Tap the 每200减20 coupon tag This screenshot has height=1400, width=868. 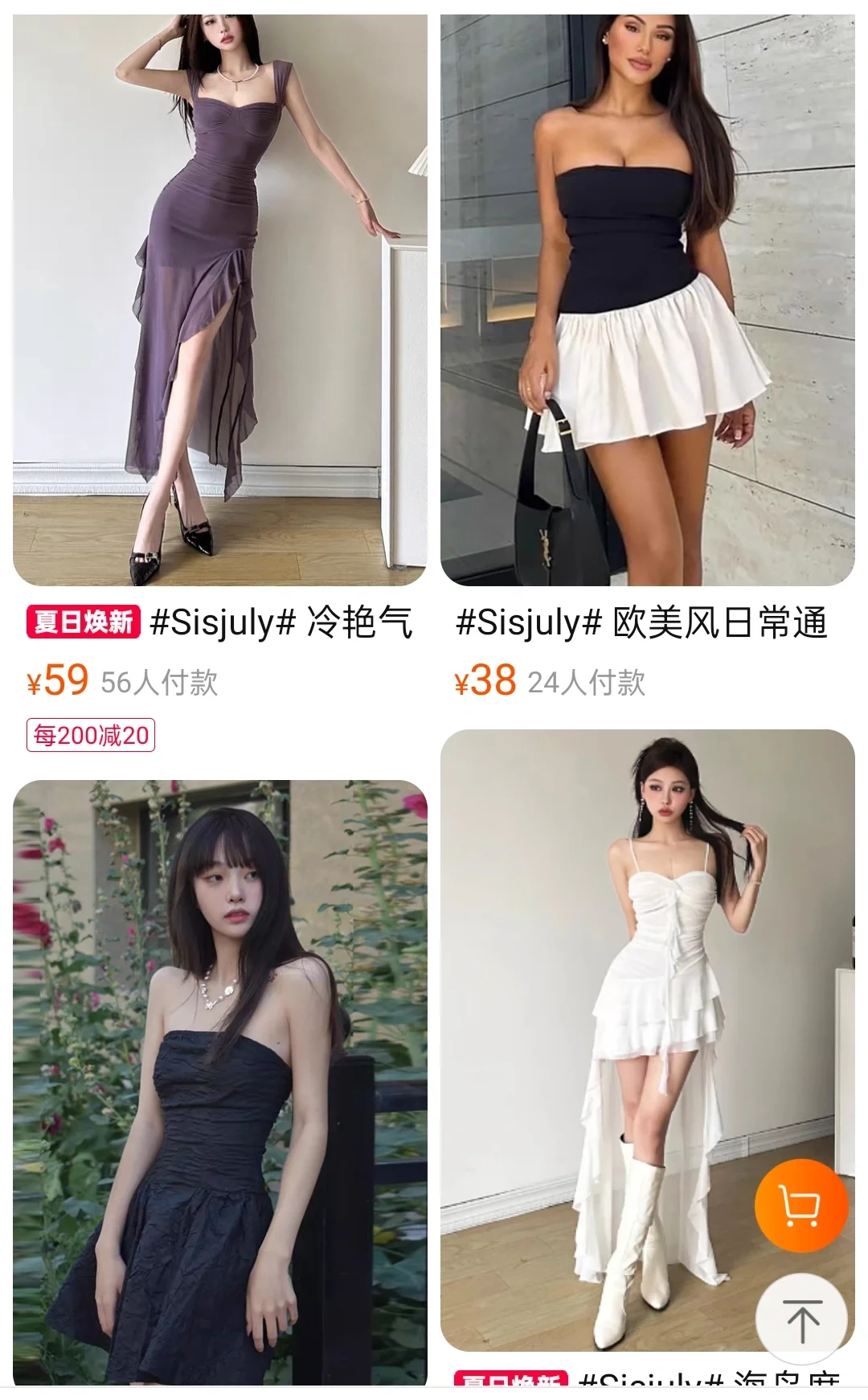click(x=91, y=735)
